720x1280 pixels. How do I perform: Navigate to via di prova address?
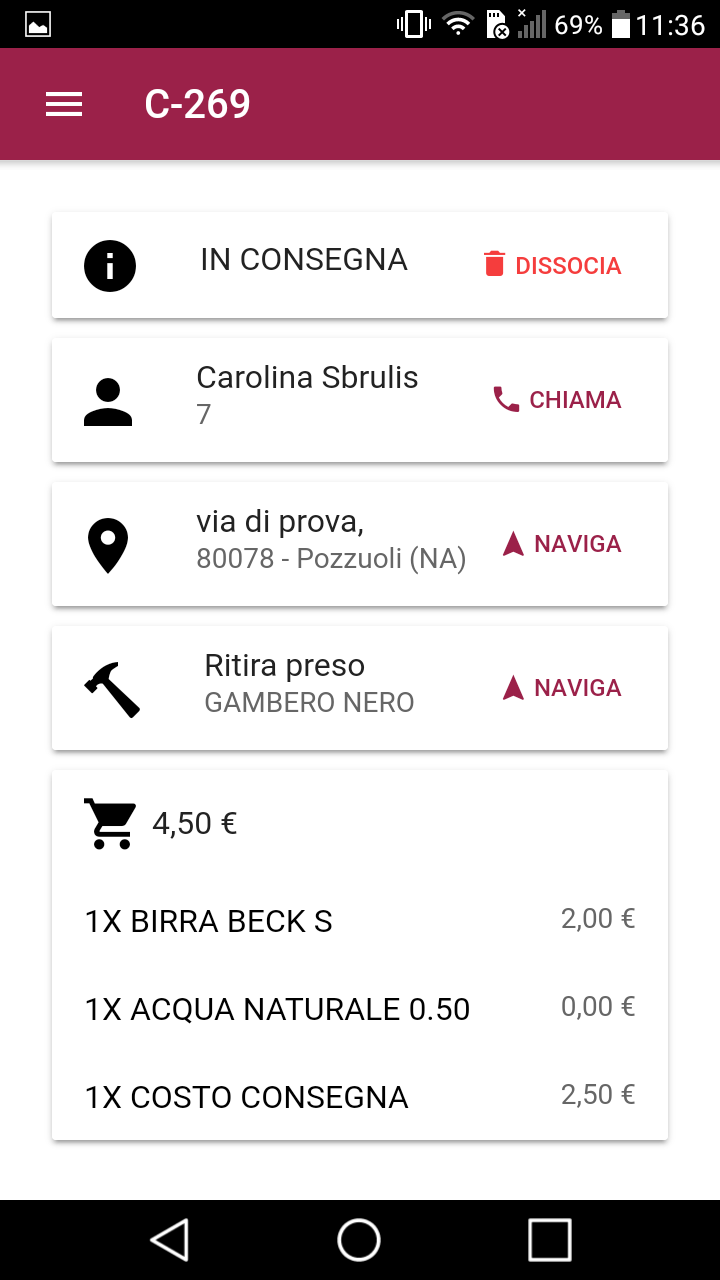[562, 544]
